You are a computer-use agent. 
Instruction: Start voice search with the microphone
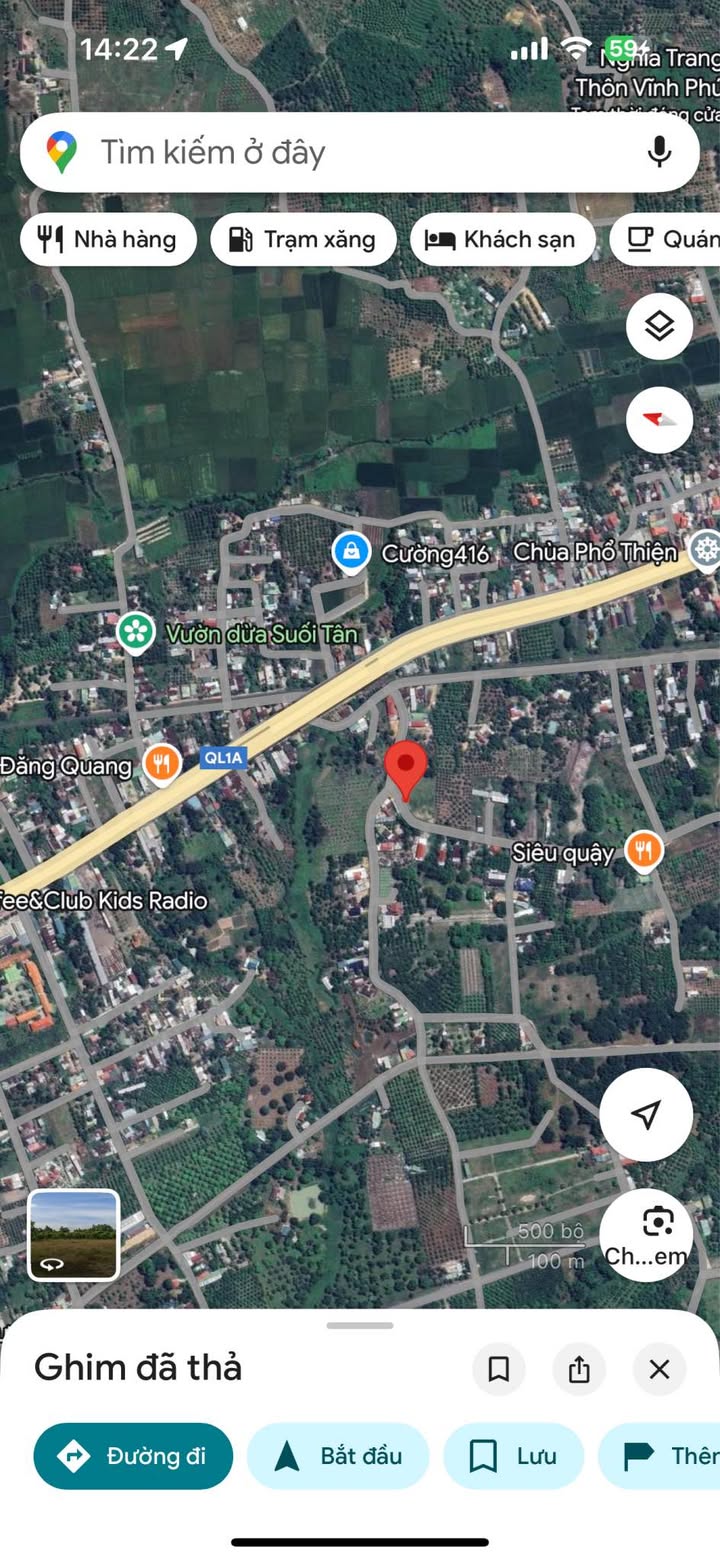(658, 153)
